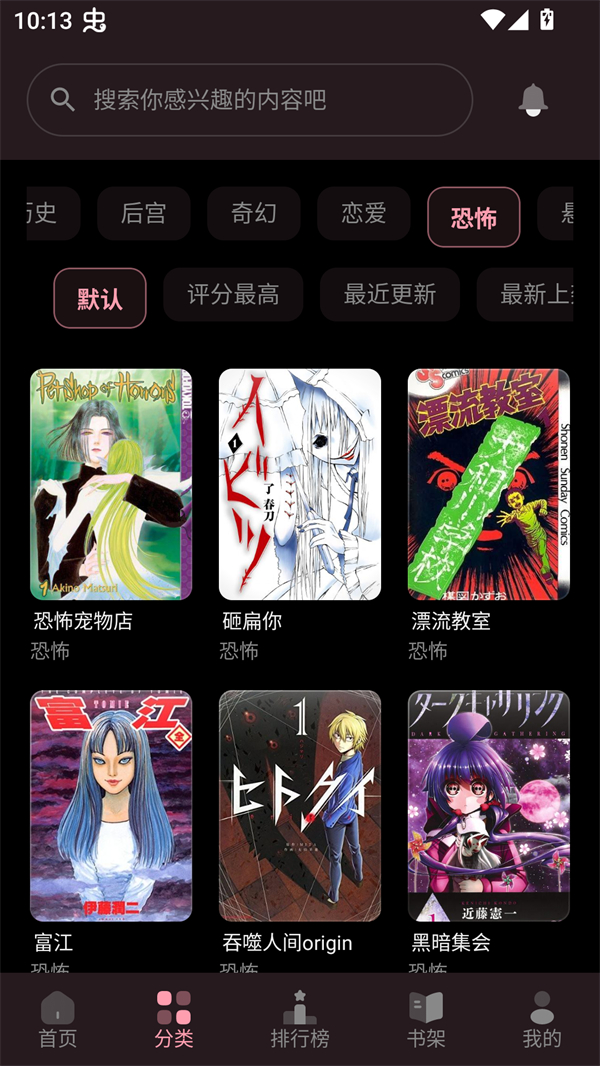This screenshot has width=600, height=1066.
Task: Sort comics by 最近更新
Action: [390, 294]
